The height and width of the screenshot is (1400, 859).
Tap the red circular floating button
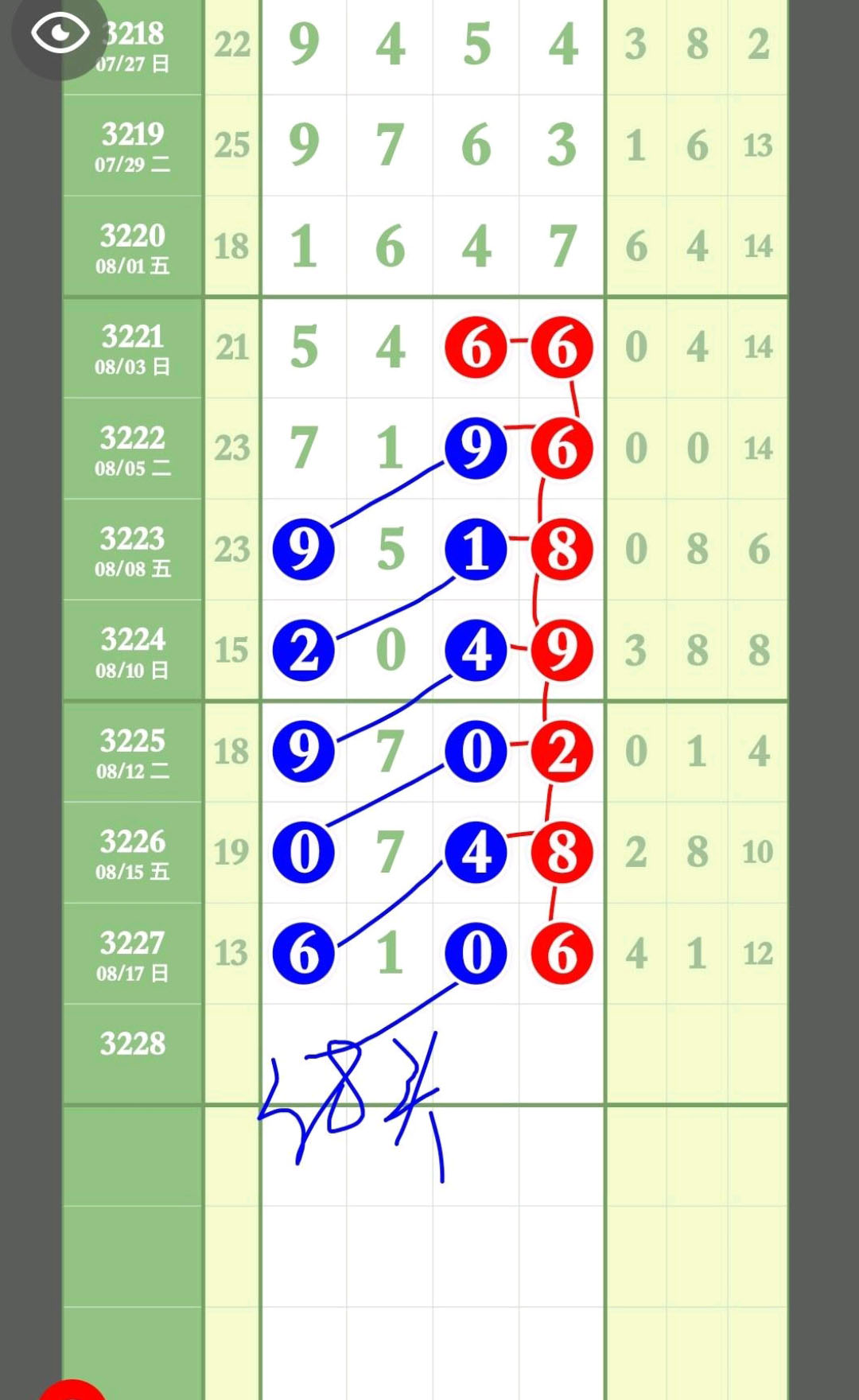72,1389
